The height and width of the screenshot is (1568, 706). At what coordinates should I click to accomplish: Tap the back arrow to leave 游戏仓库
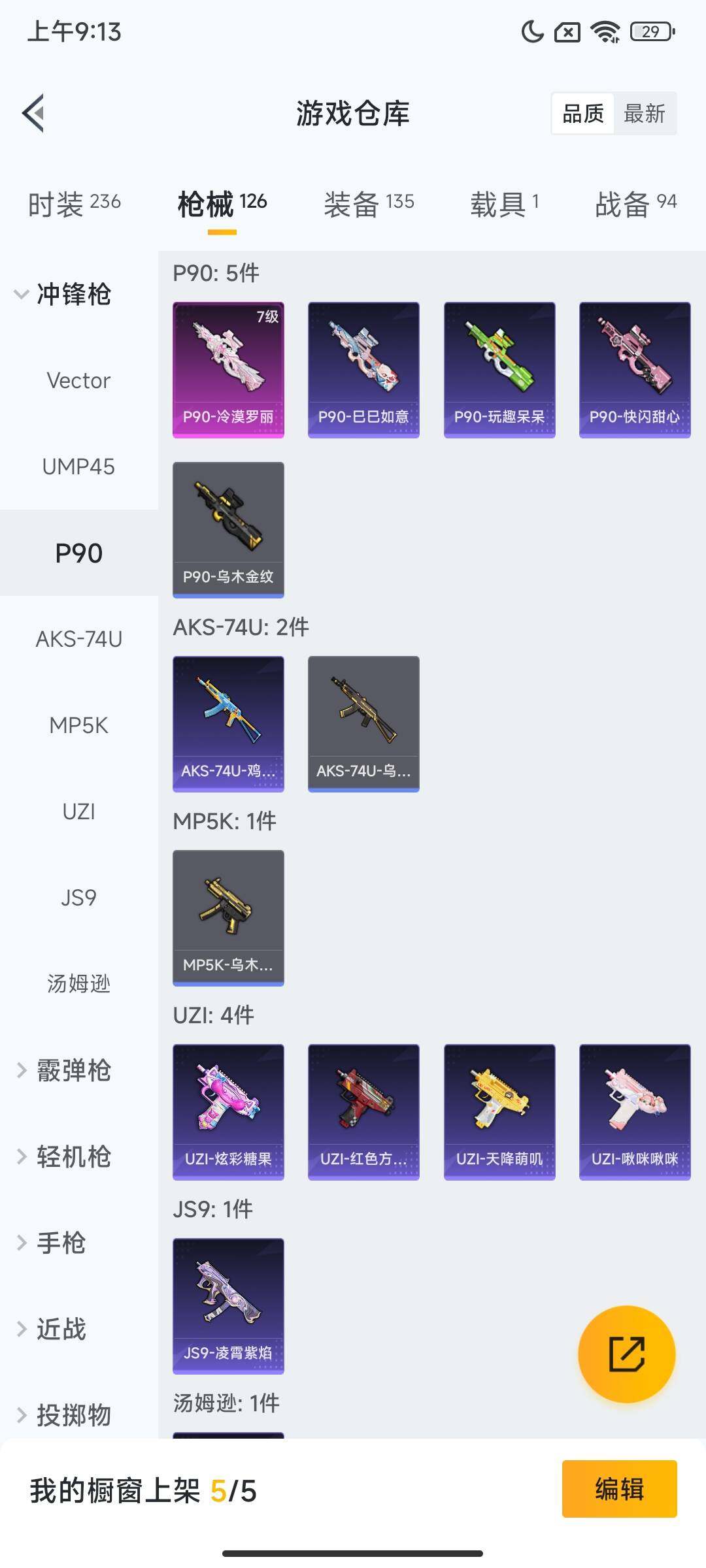coord(34,112)
